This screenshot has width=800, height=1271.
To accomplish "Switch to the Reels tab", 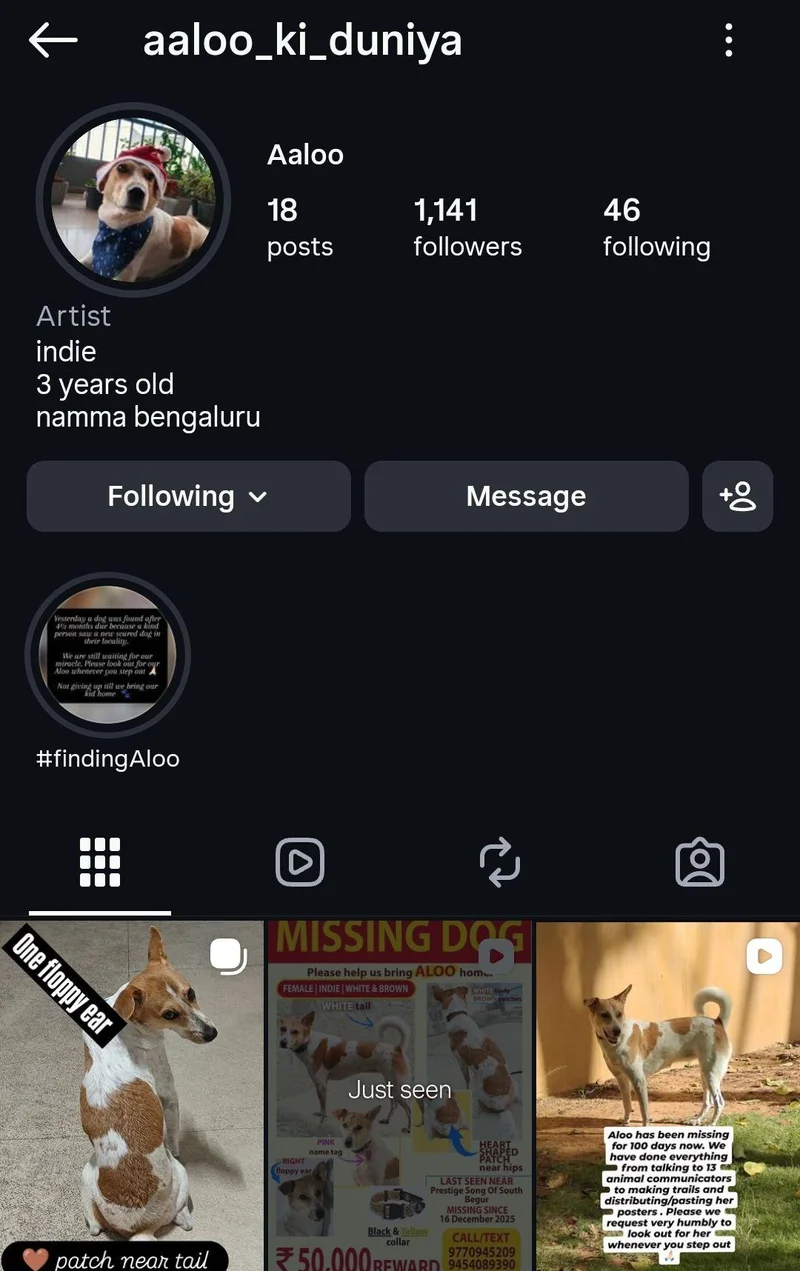I will tap(300, 862).
